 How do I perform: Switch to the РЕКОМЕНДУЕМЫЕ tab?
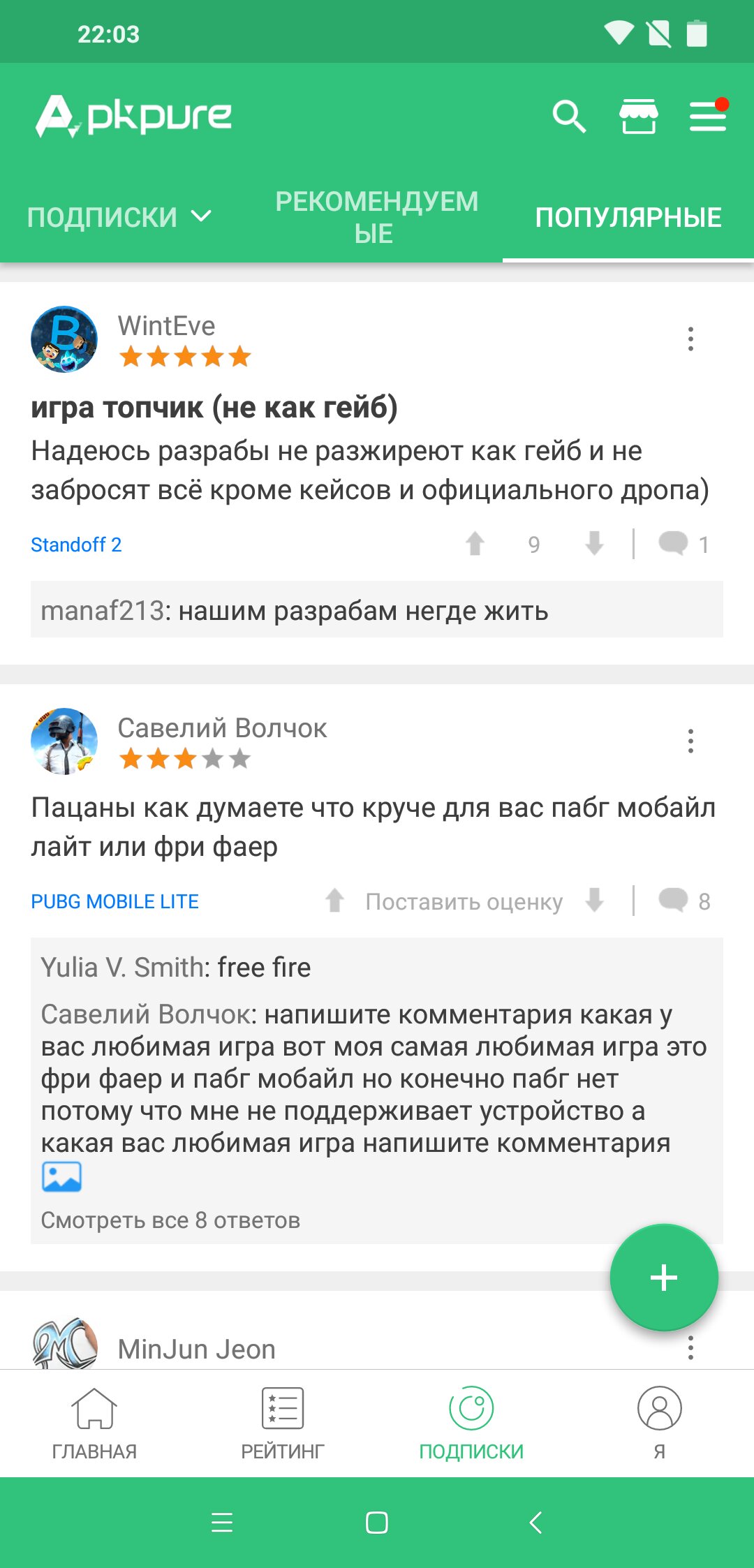tap(376, 217)
